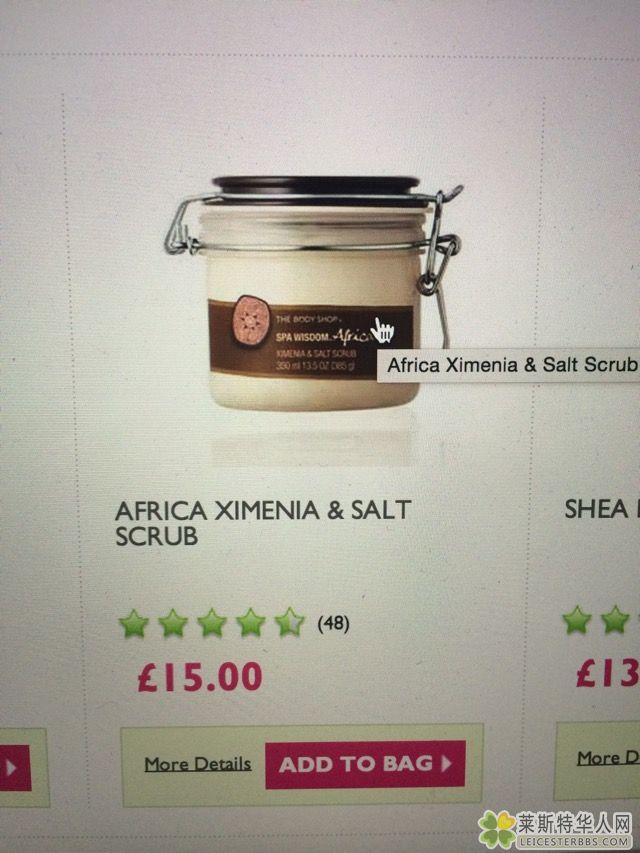Open the Africa Ximenia & Salt Scrub title
Viewport: 640px width, 853px height.
click(262, 523)
